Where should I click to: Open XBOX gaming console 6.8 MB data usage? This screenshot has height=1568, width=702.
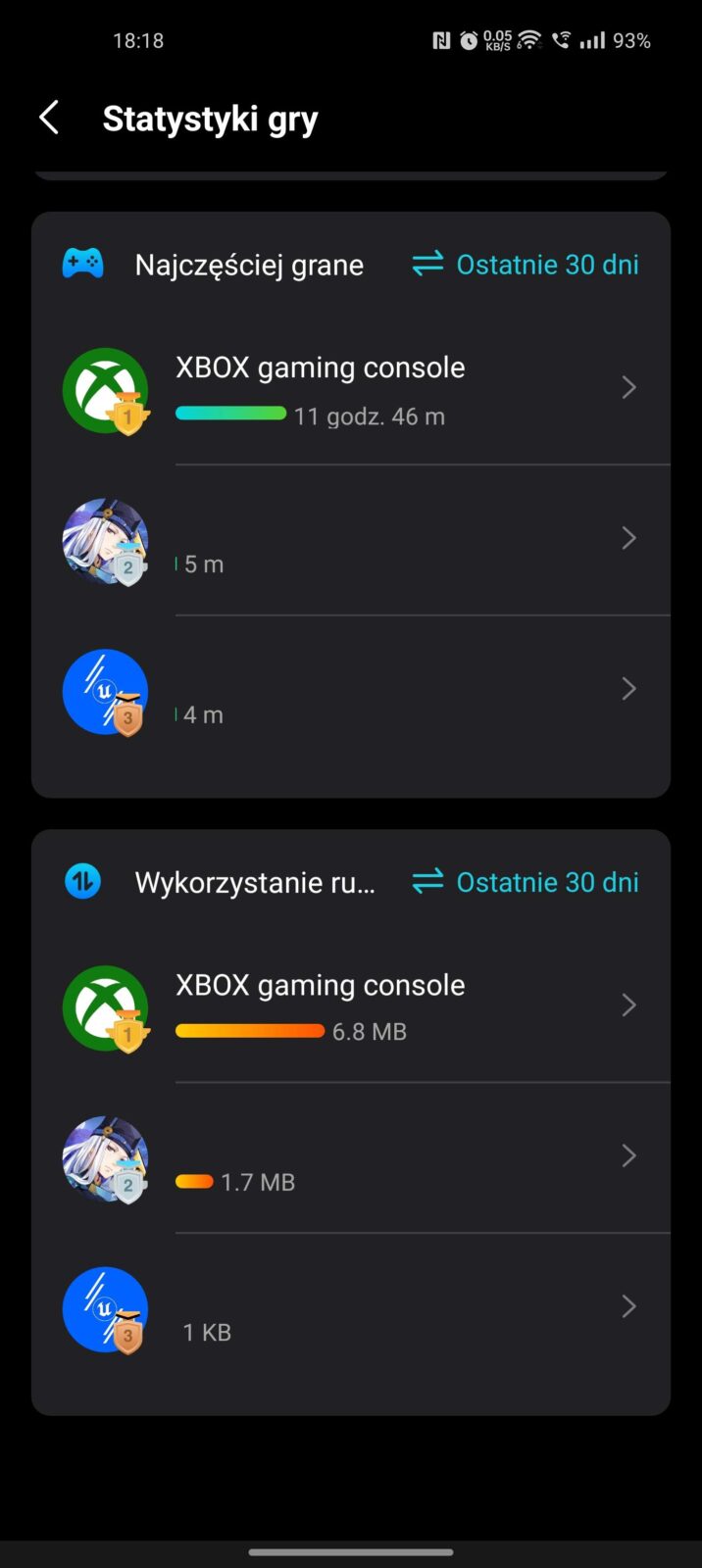click(x=351, y=1006)
